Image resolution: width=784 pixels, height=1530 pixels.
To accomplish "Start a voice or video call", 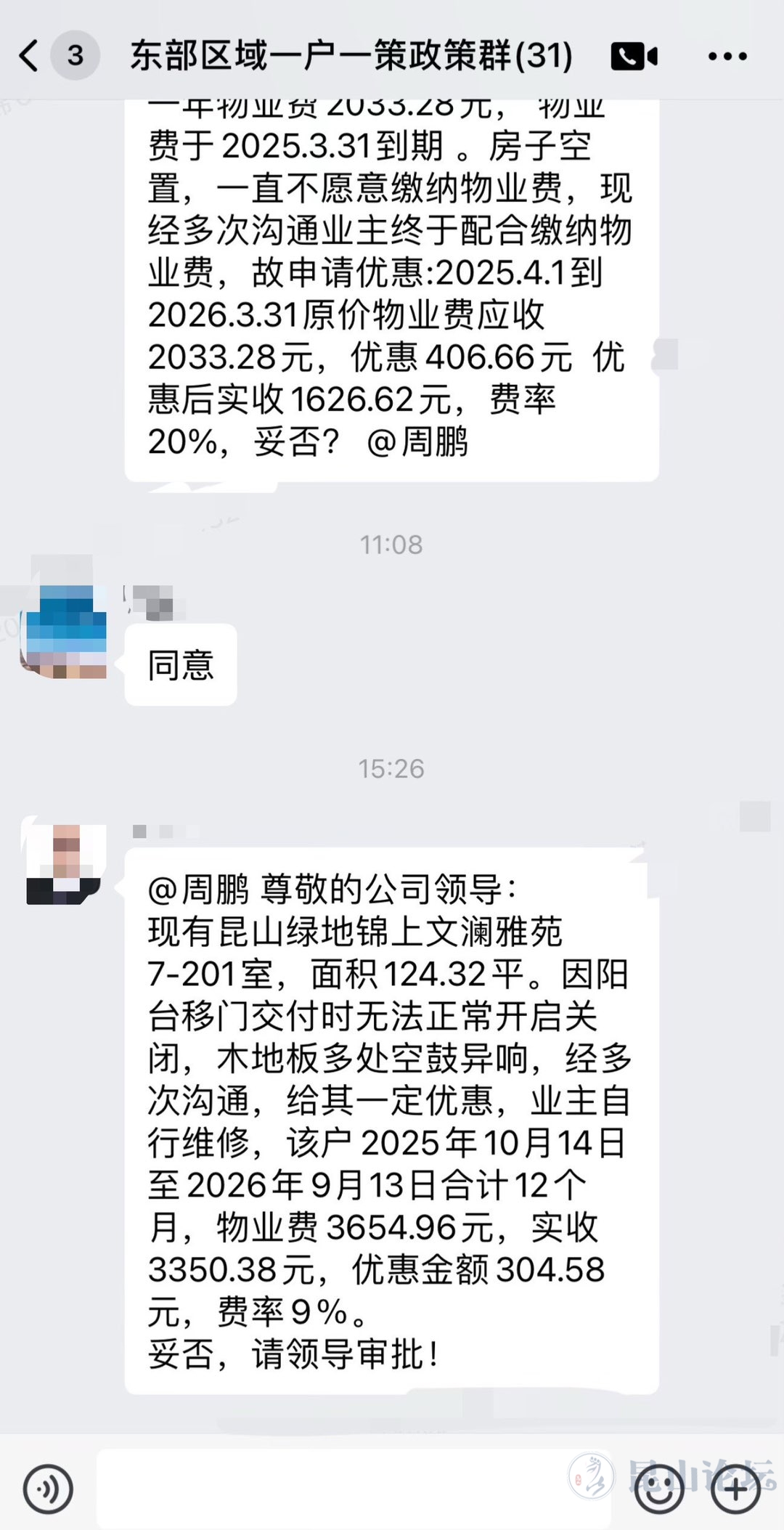I will pyautogui.click(x=634, y=56).
